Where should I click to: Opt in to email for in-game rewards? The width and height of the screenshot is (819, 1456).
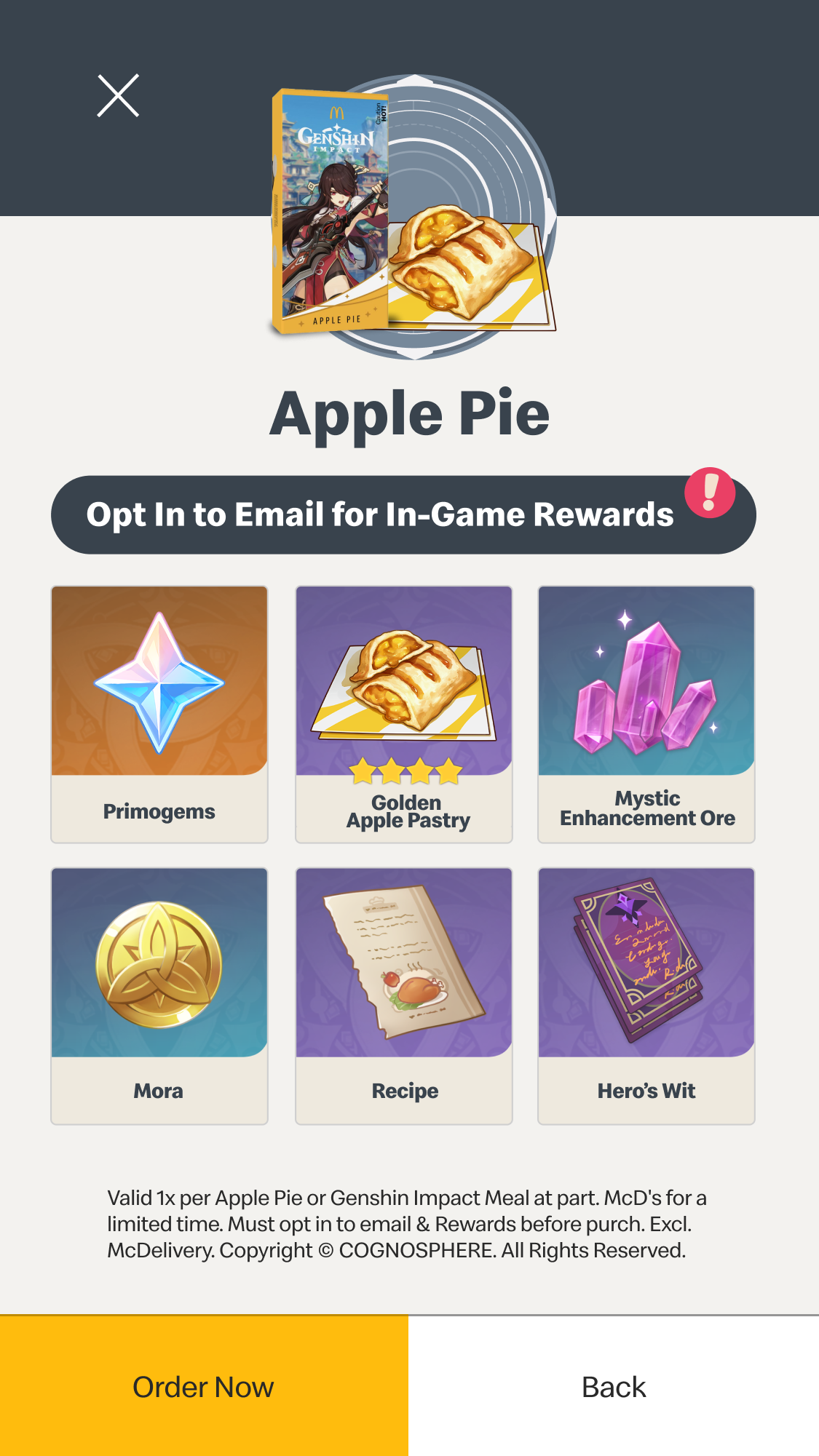pyautogui.click(x=403, y=514)
